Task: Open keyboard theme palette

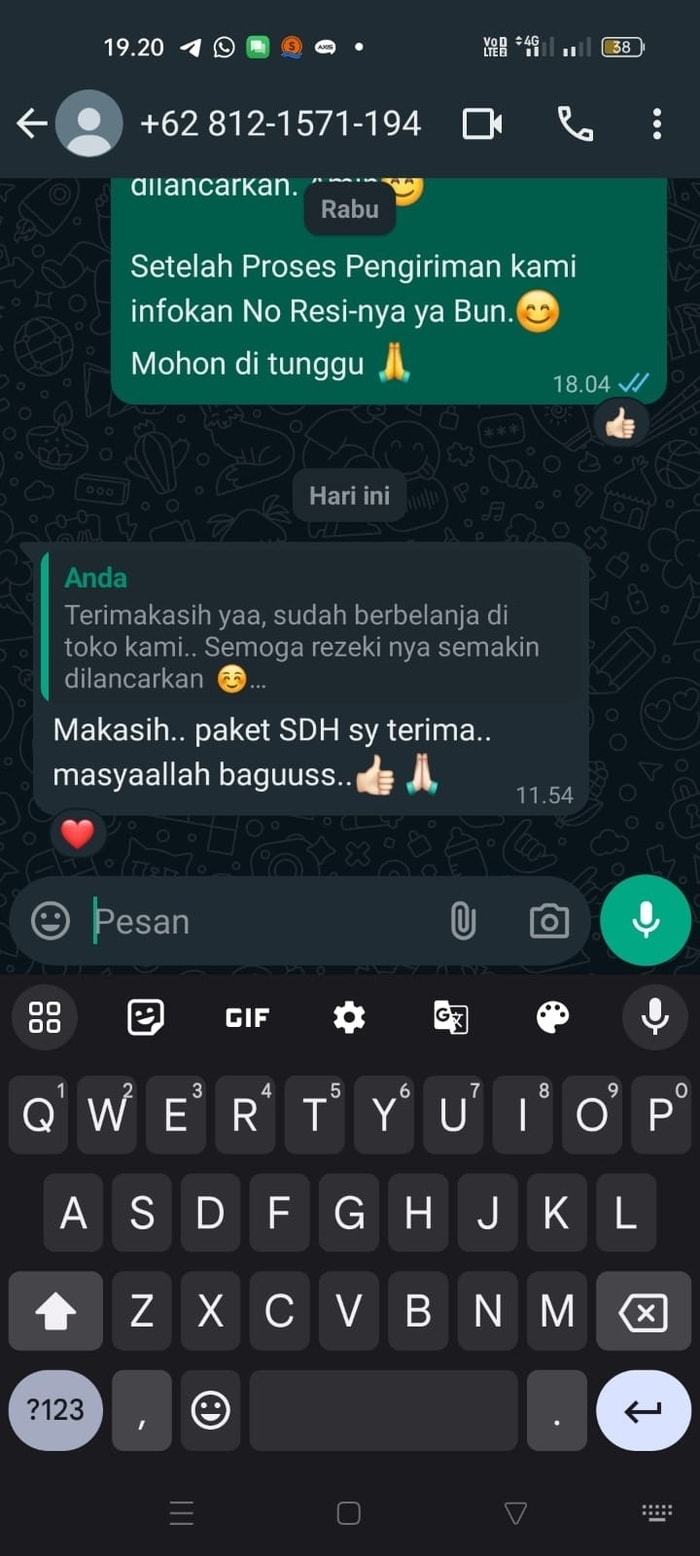Action: click(552, 1018)
